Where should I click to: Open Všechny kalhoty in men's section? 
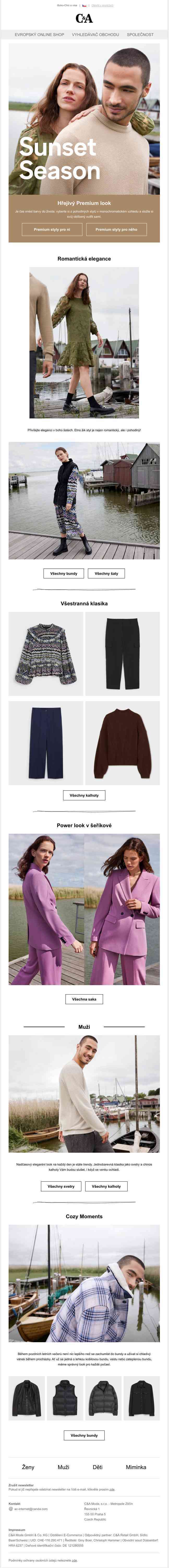click(106, 1169)
